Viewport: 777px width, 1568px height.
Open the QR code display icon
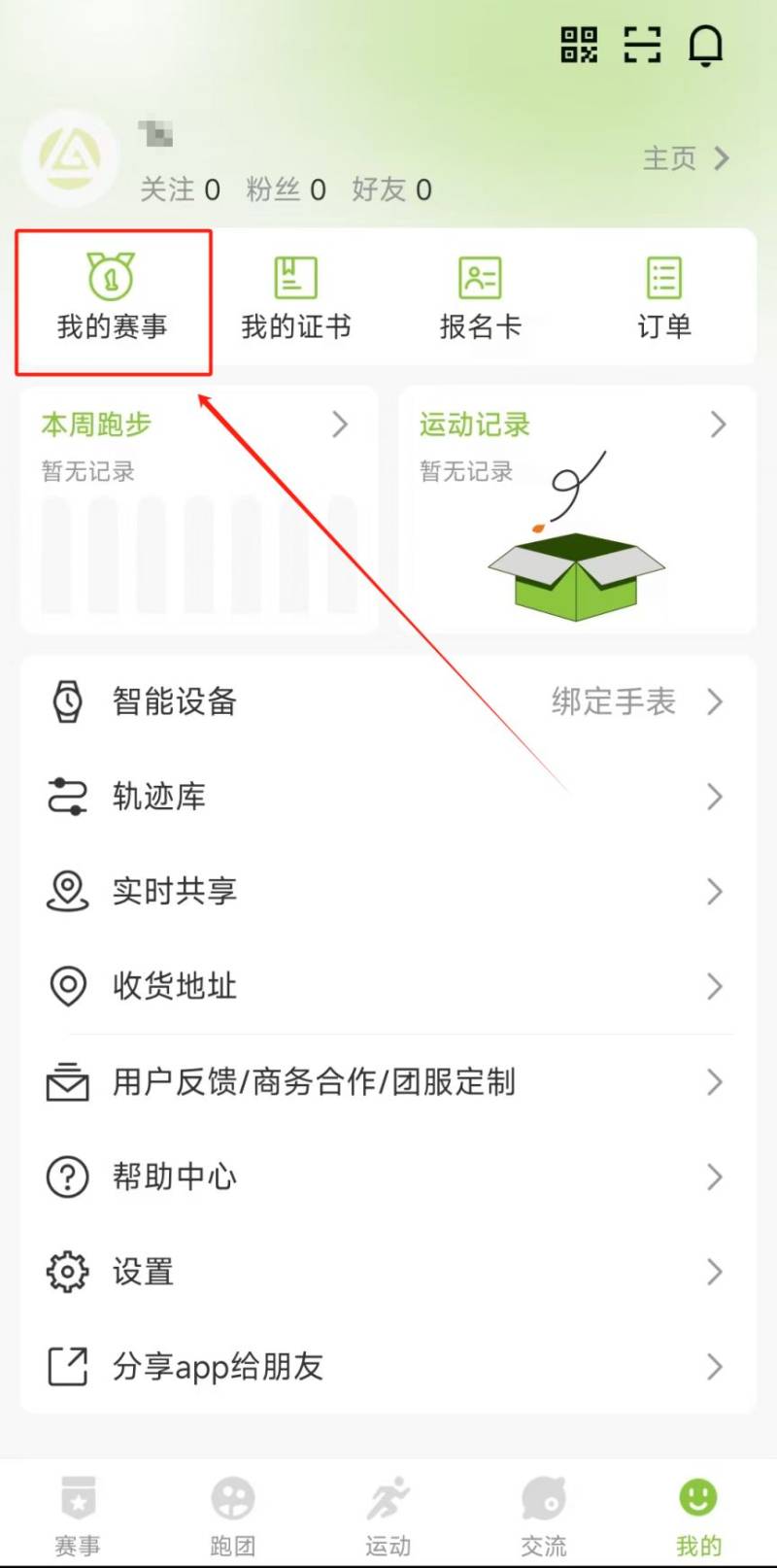point(578,44)
